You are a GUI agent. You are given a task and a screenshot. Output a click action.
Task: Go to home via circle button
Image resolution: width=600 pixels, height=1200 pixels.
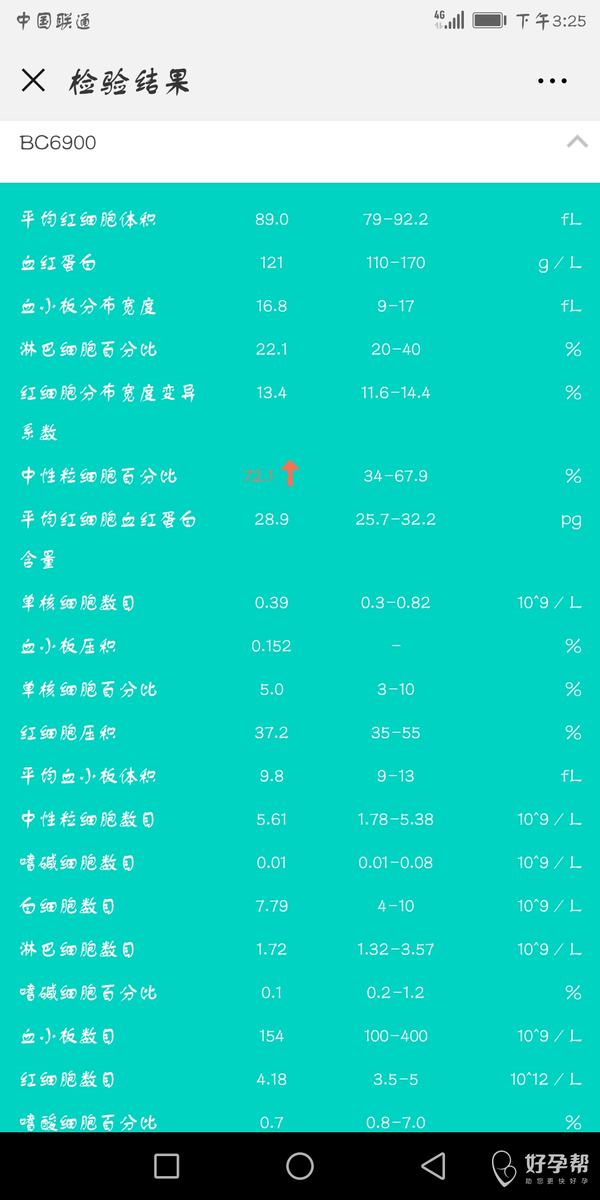(300, 1165)
